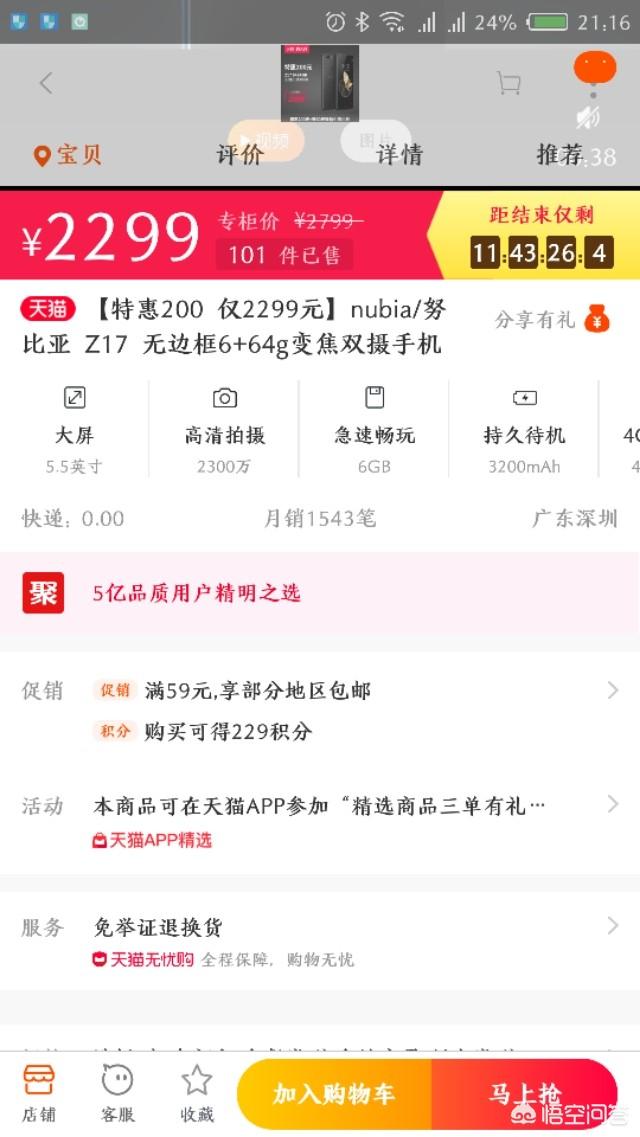Screen dimensions: 640x1137
Task: Switch to the 评价 tab
Action: point(240,155)
